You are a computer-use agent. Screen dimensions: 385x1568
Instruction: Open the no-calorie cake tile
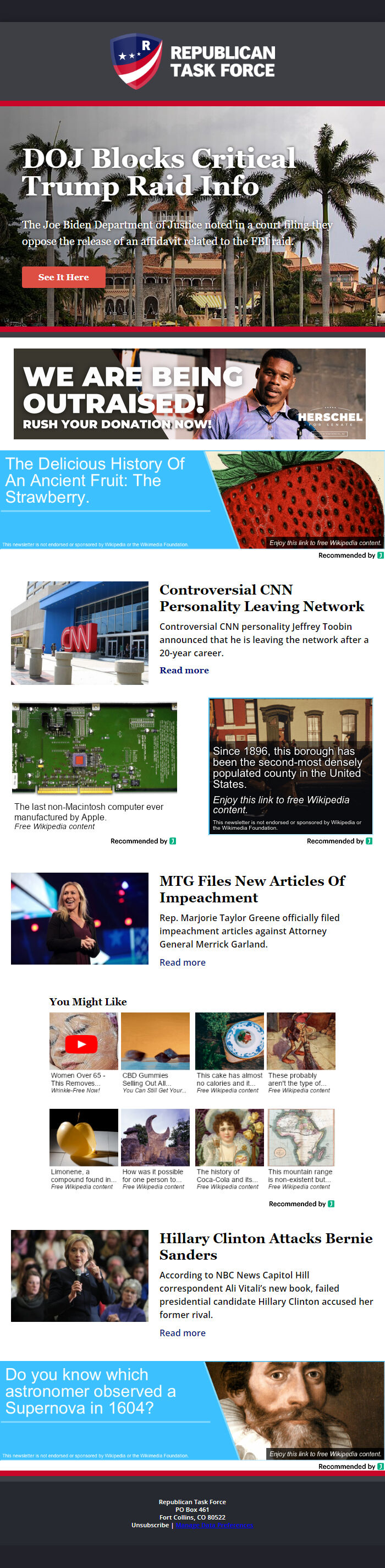click(x=229, y=1053)
